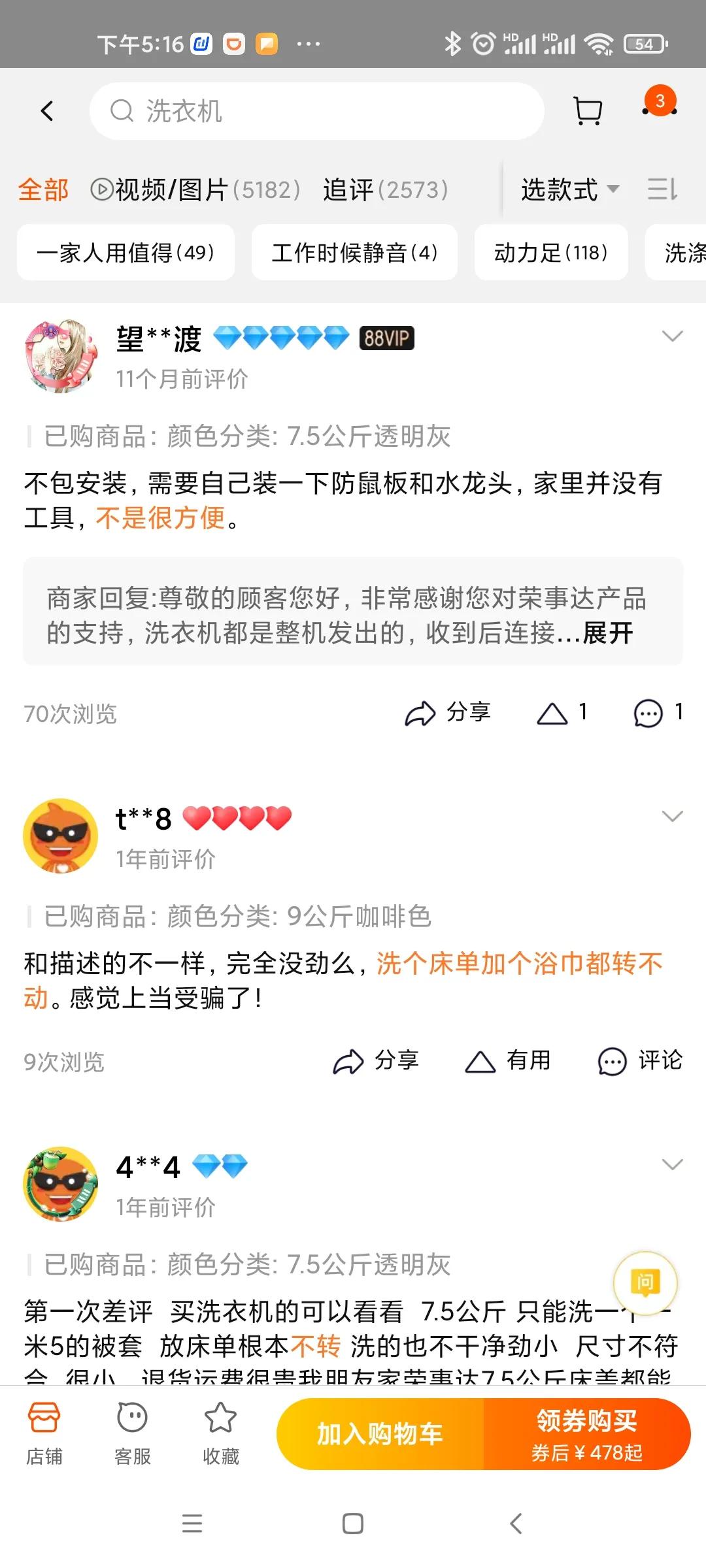The image size is (706, 1568).
Task: Tap the search magnifier in search bar
Action: (x=120, y=110)
